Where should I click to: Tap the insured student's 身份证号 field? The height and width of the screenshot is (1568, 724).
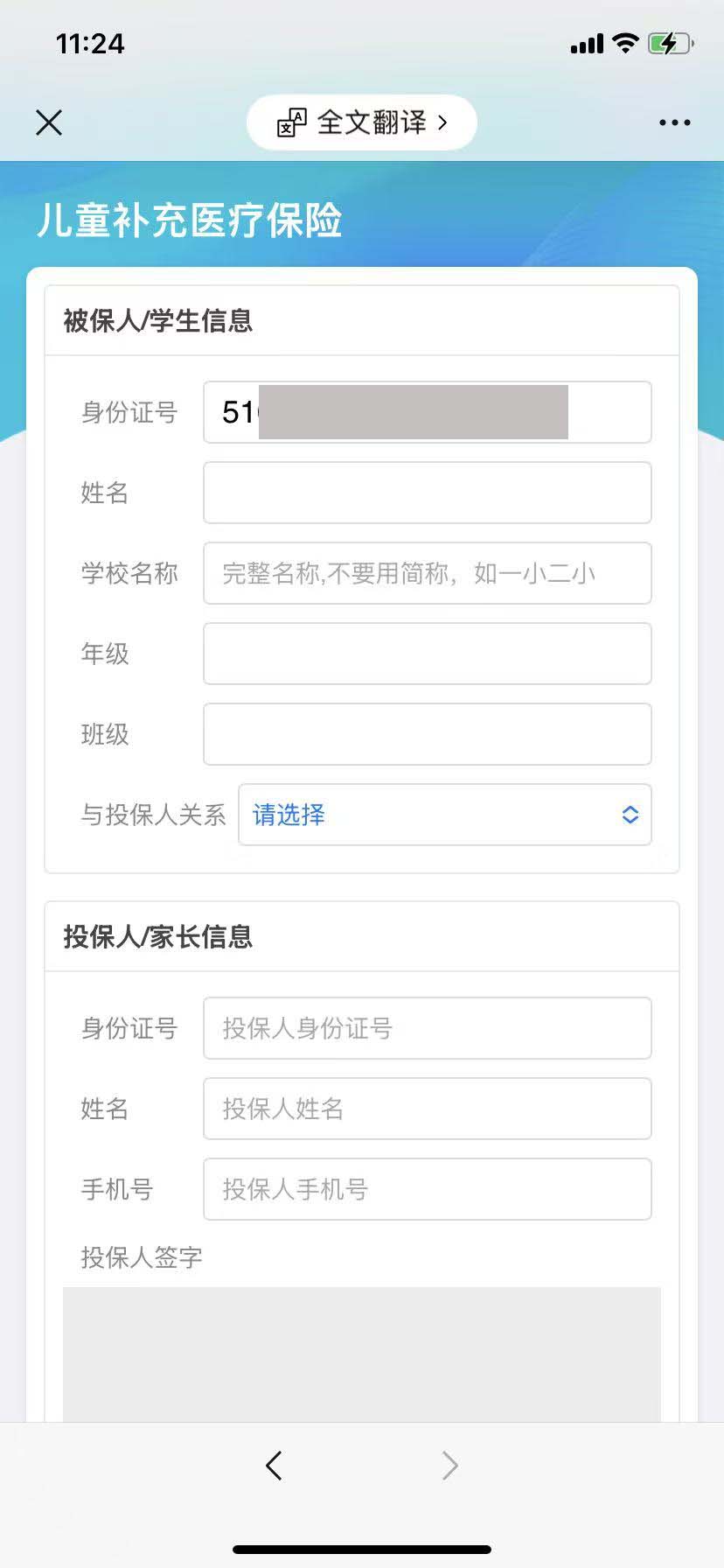[x=427, y=412]
